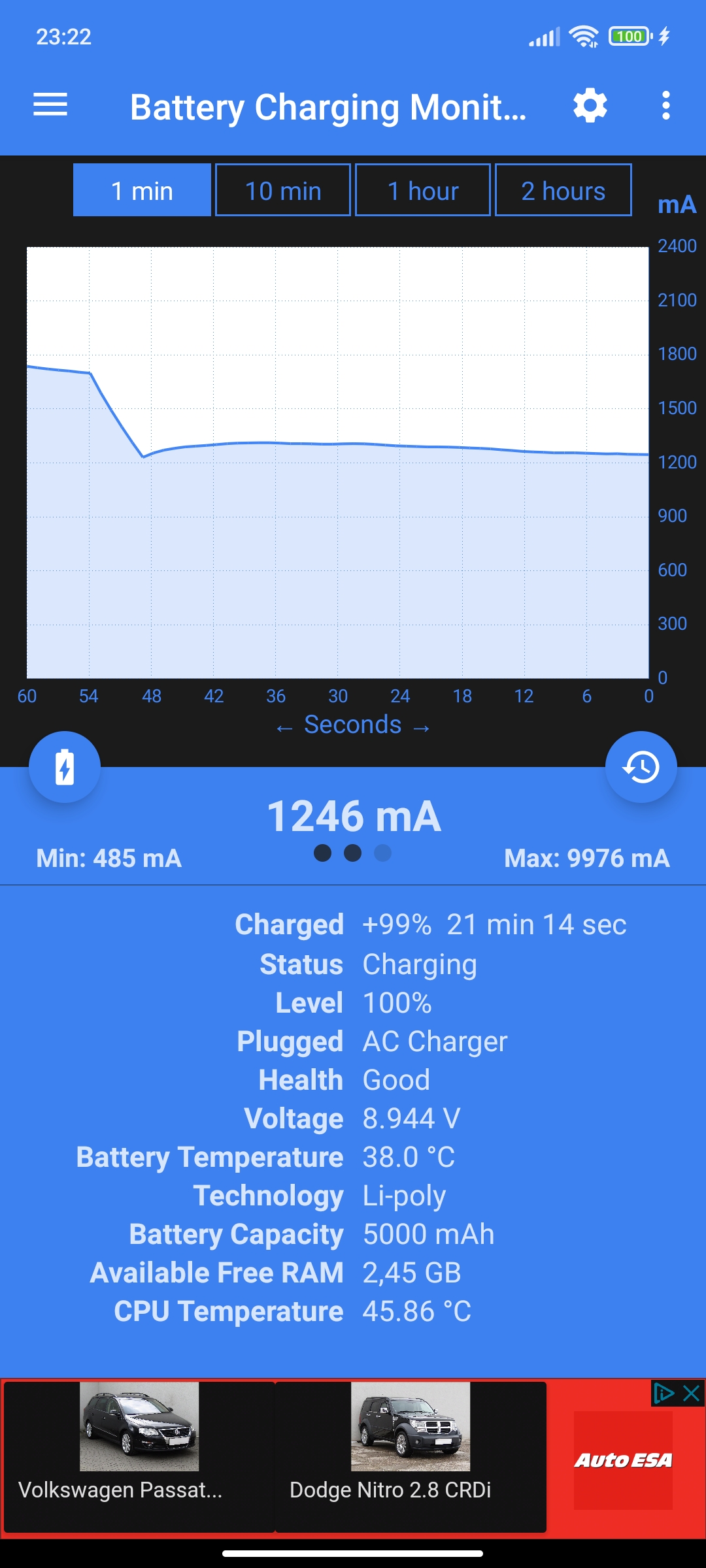Open the ad choices info icon
706x1568 pixels.
pyautogui.click(x=664, y=1394)
